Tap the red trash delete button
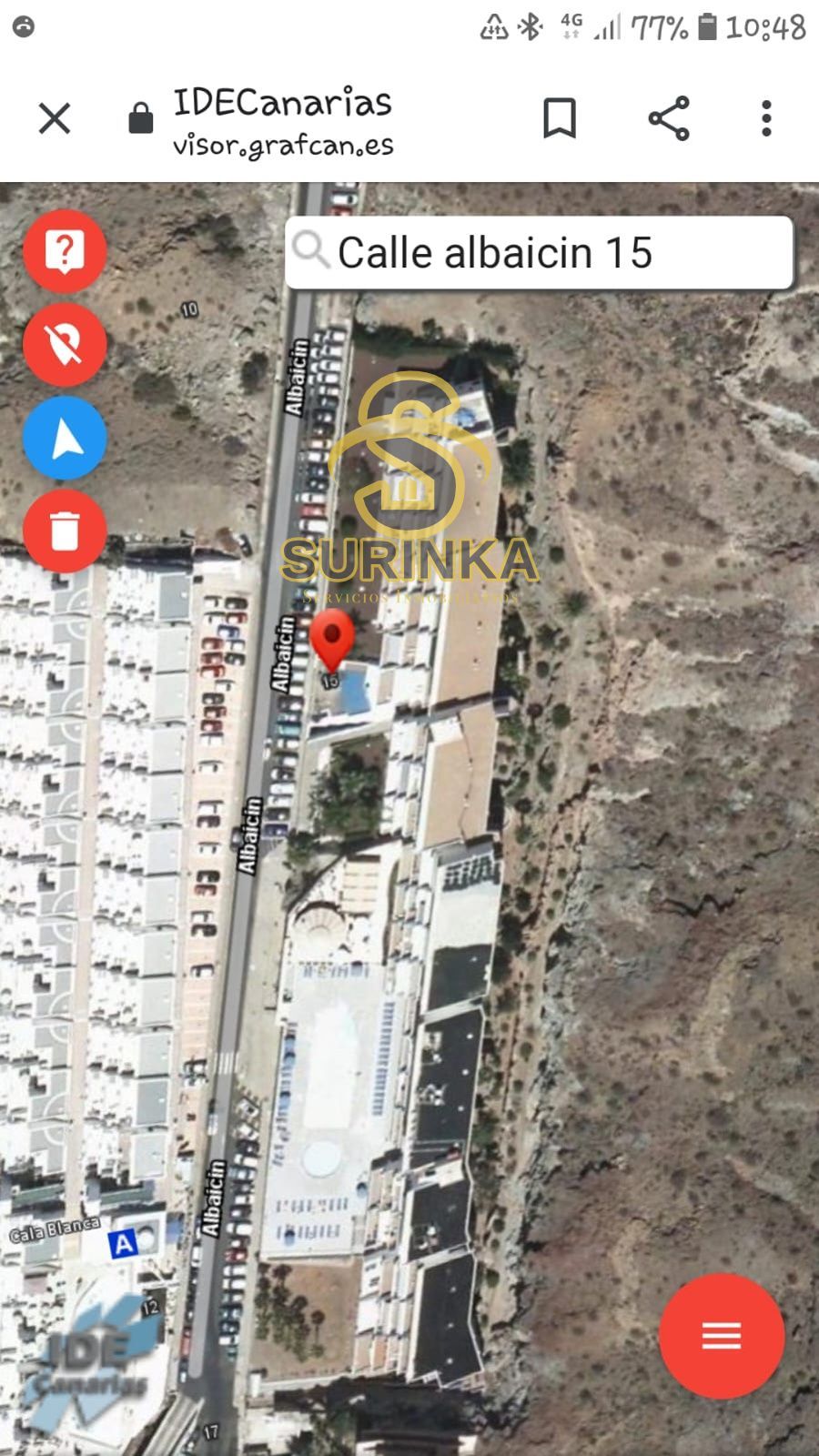This screenshot has height=1456, width=819. click(x=65, y=531)
